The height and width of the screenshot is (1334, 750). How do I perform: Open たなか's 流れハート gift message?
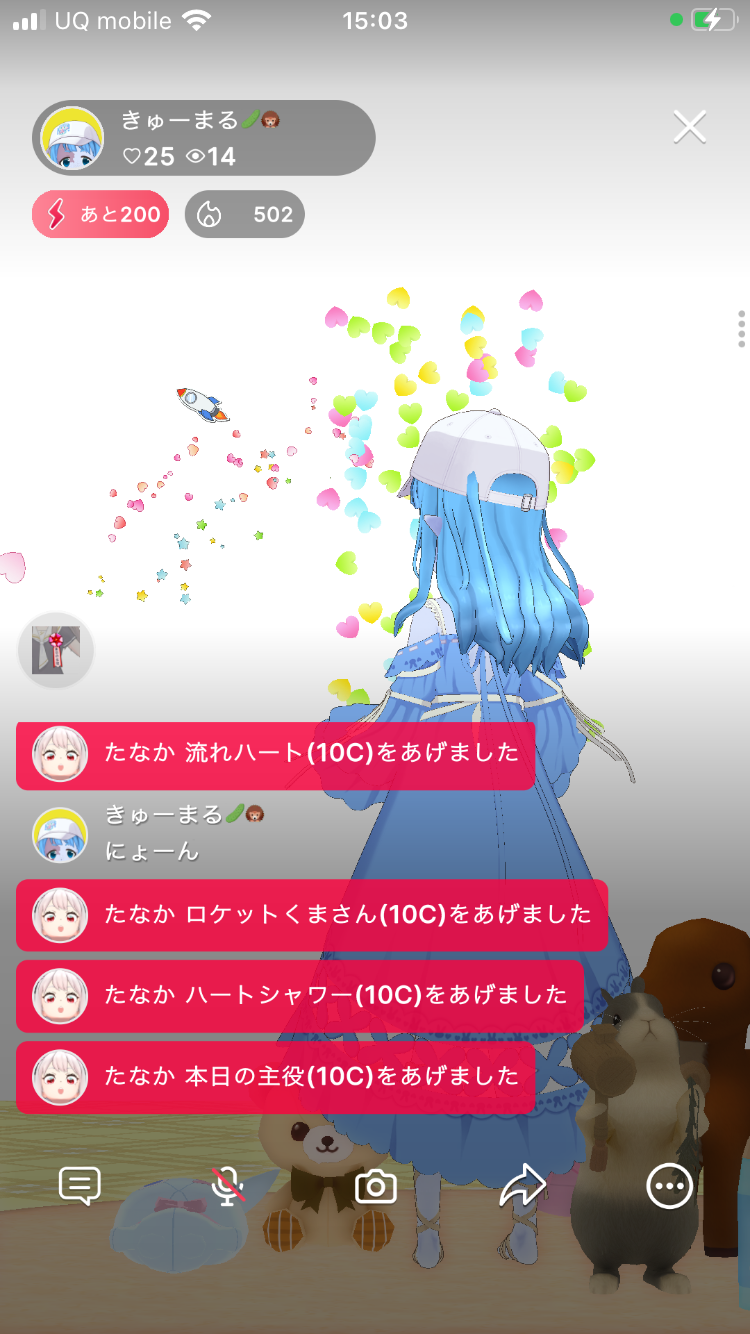(276, 754)
